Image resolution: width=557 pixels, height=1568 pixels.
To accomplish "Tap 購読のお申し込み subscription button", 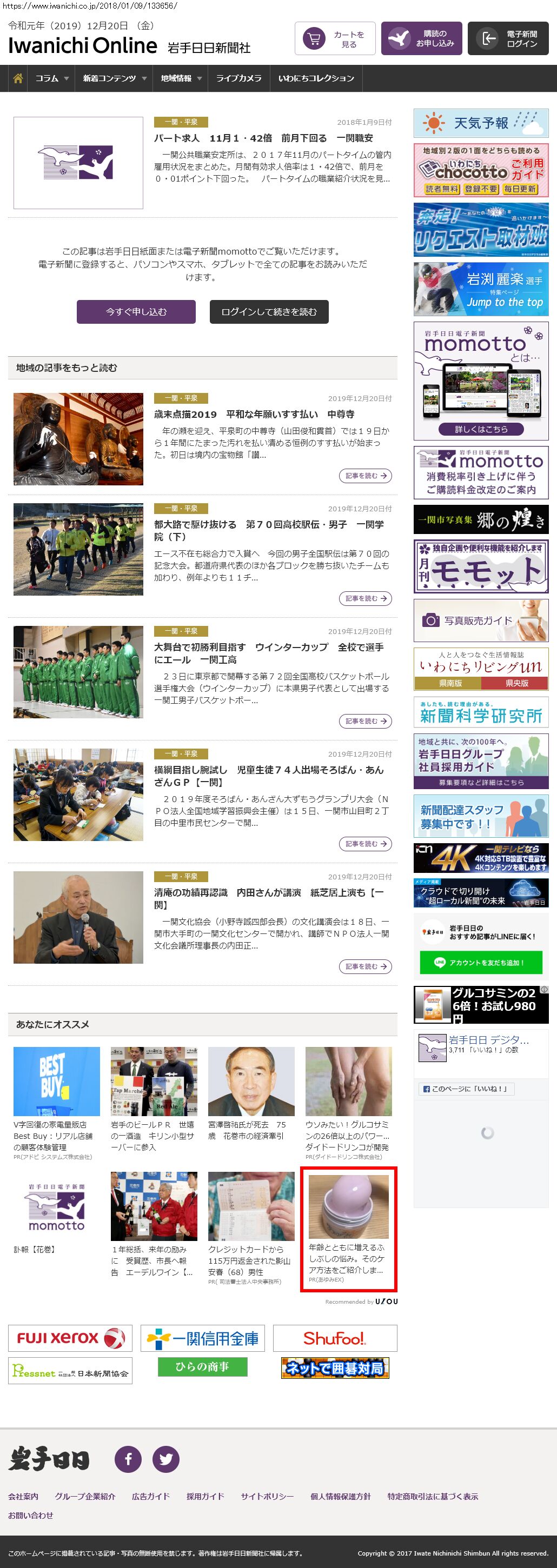I will click(x=421, y=39).
